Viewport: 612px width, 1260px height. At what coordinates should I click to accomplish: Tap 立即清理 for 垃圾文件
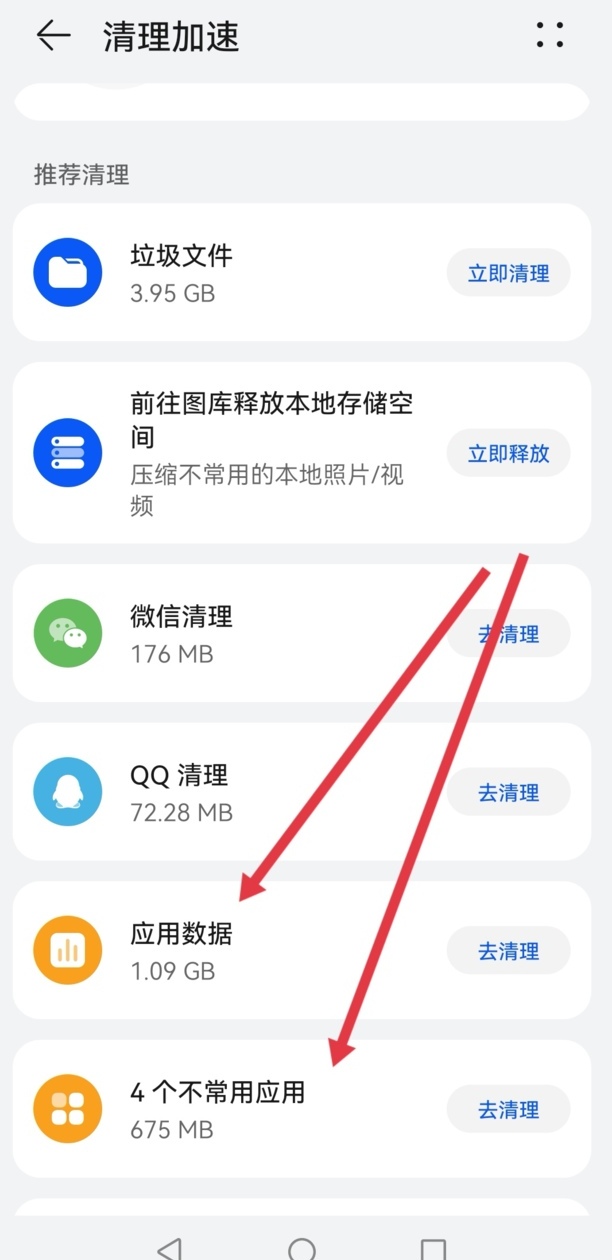(x=508, y=273)
